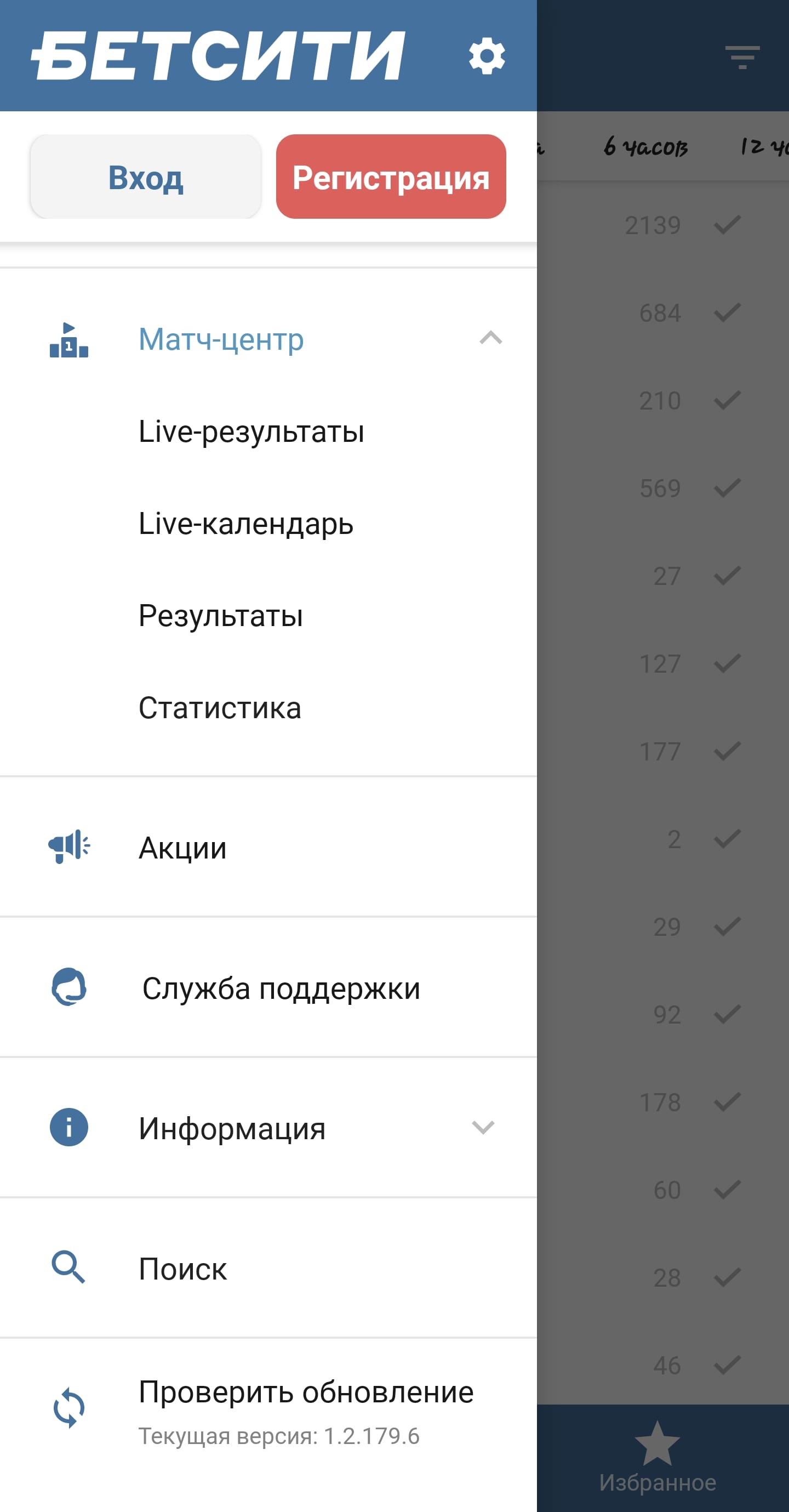This screenshot has width=789, height=1512.
Task: Switch to the Избранное tab
Action: point(657,1458)
